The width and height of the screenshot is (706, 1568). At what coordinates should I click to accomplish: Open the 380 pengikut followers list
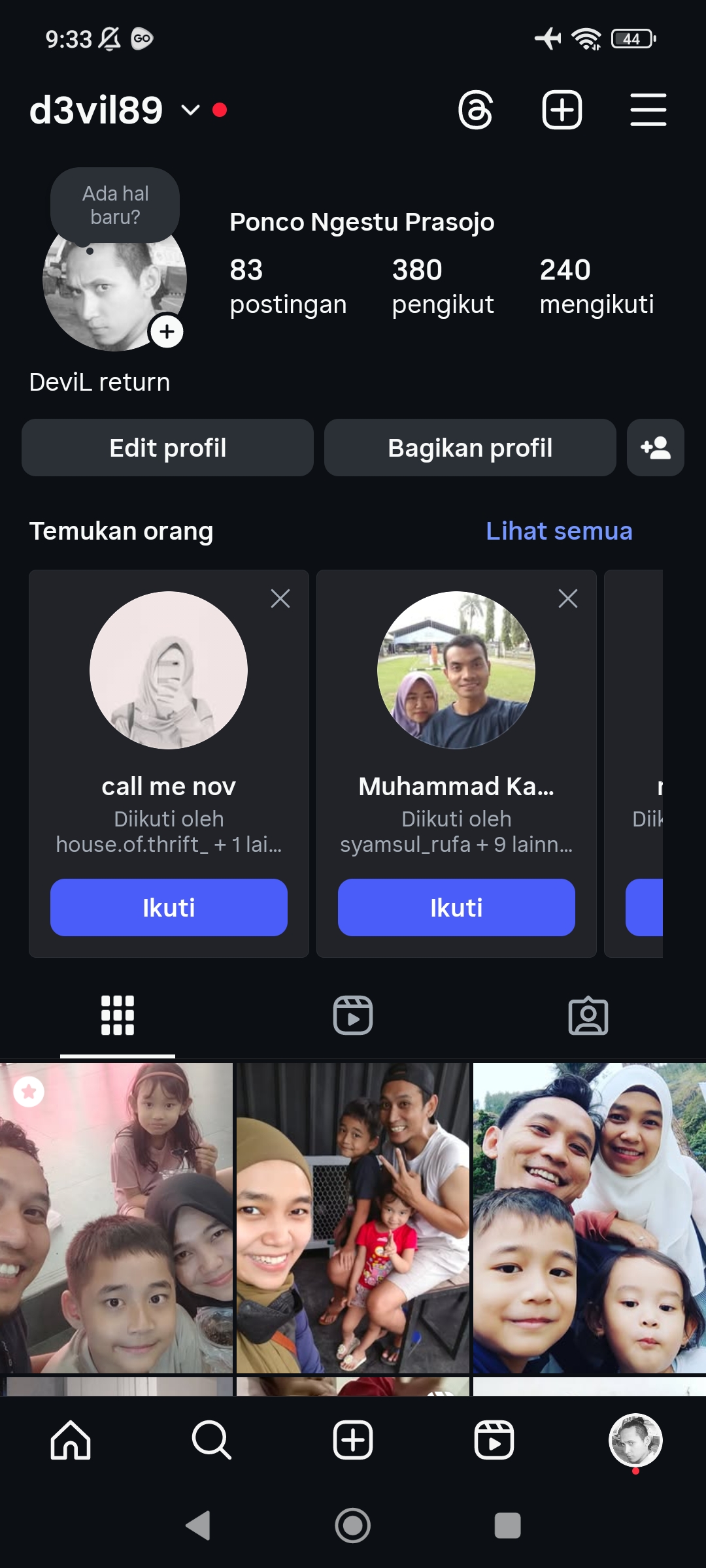coord(443,286)
